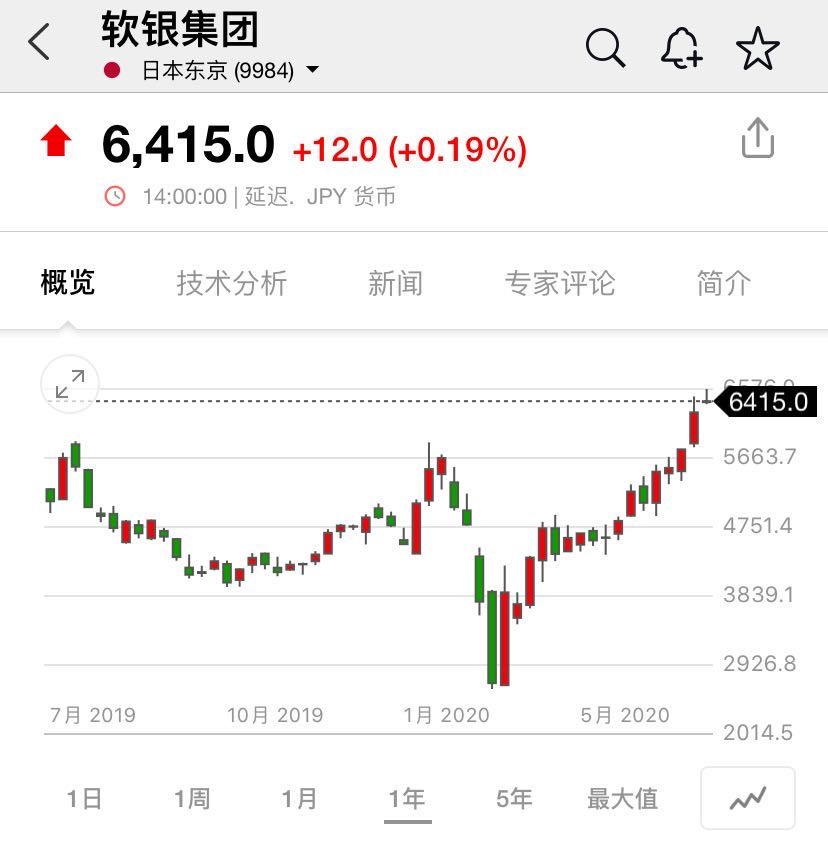Switch to the 简介 tab

(723, 283)
